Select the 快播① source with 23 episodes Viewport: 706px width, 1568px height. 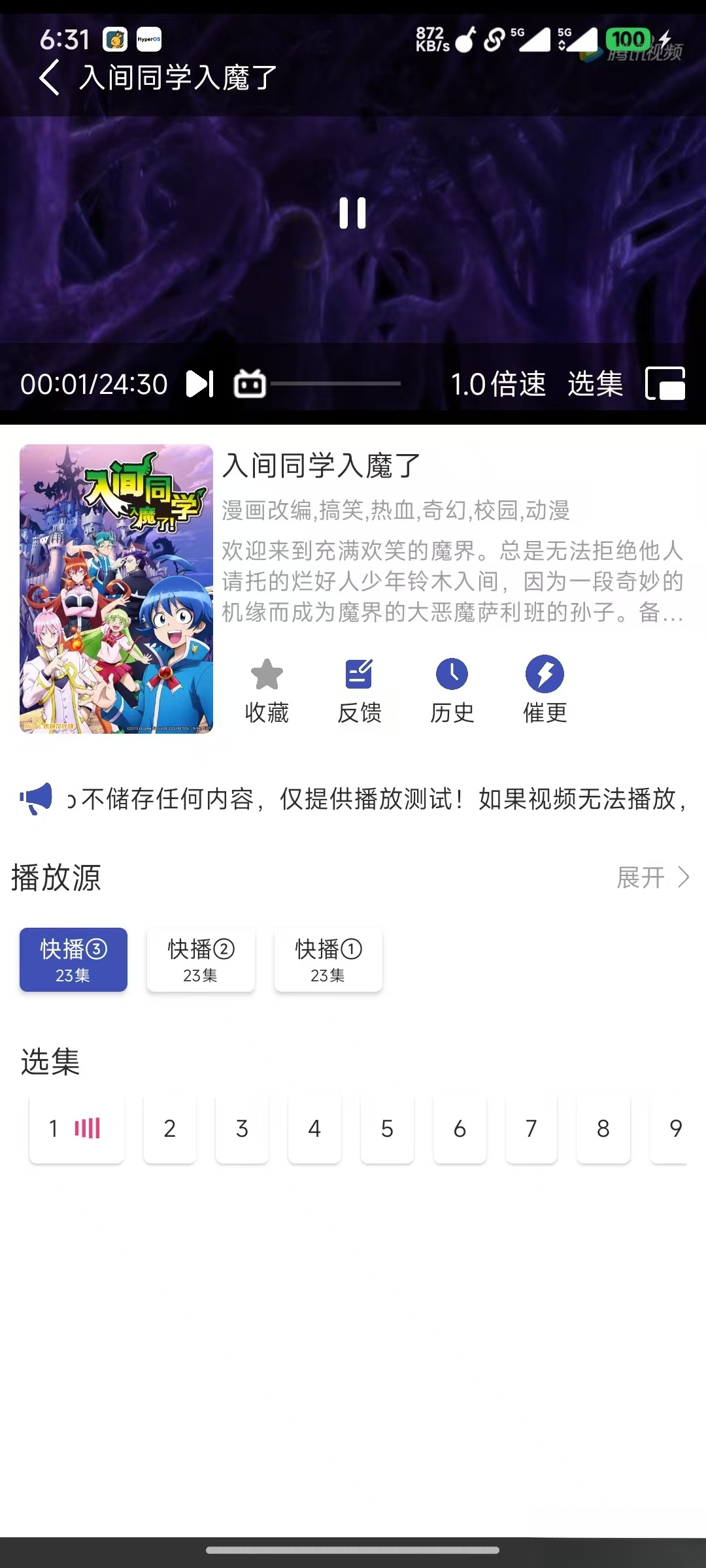(x=328, y=960)
